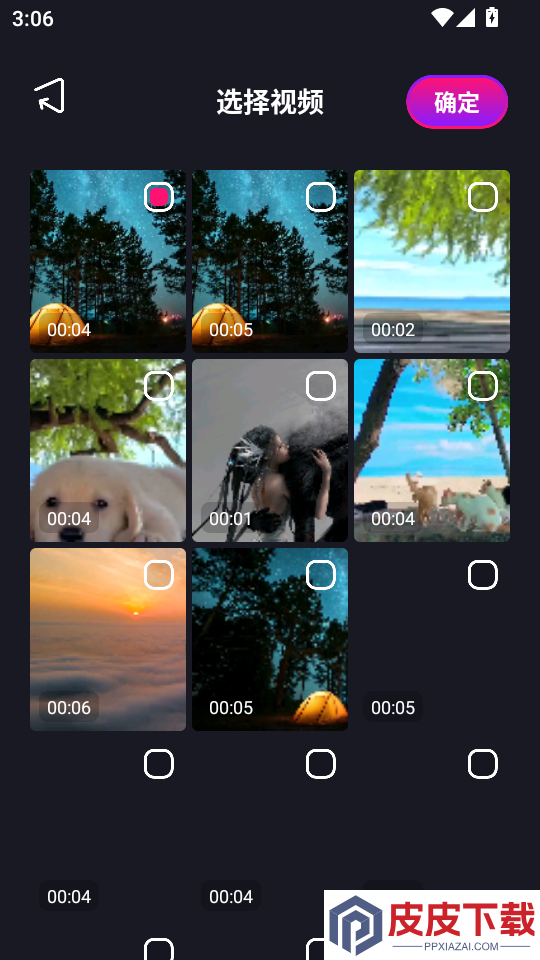Open the puppy video thumbnail

108,450
